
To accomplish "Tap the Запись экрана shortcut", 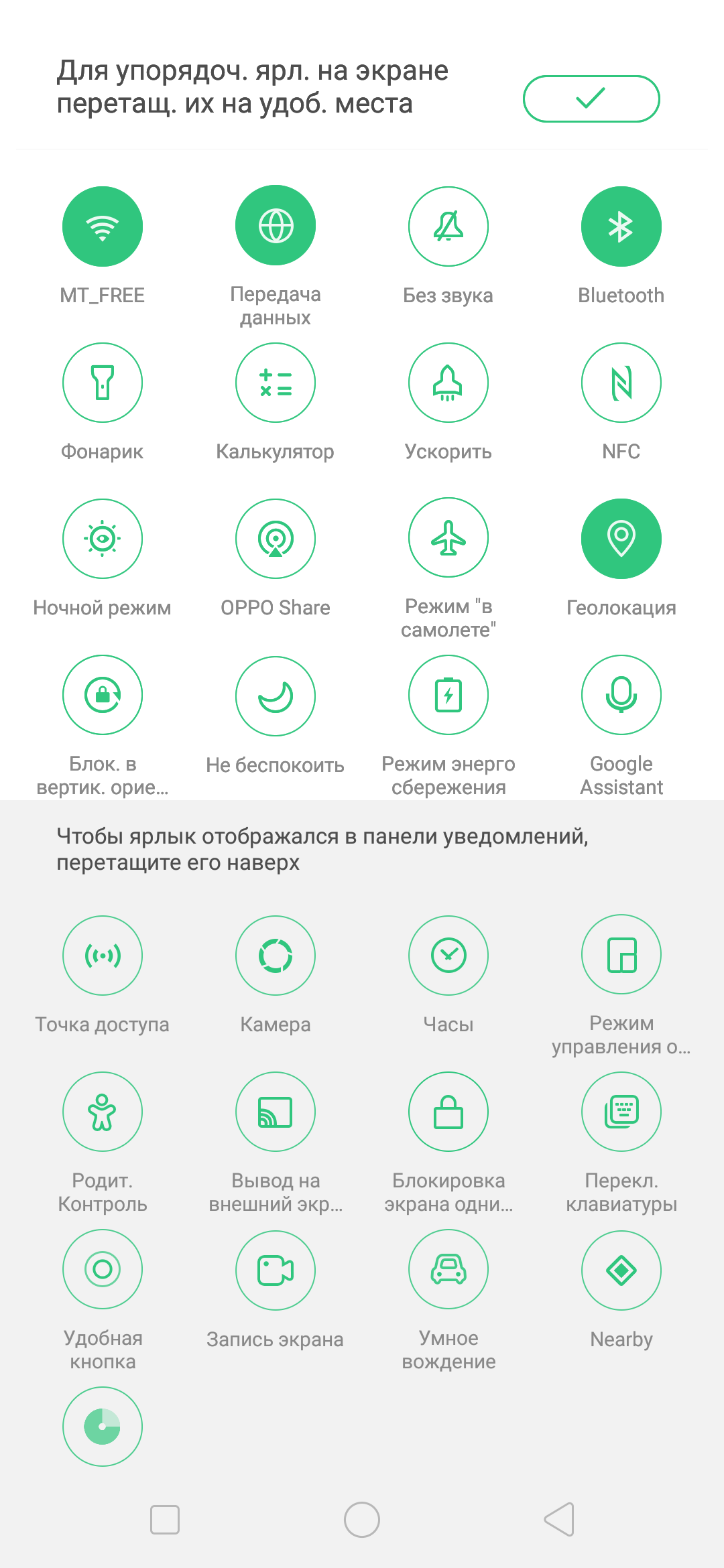I will click(276, 1270).
